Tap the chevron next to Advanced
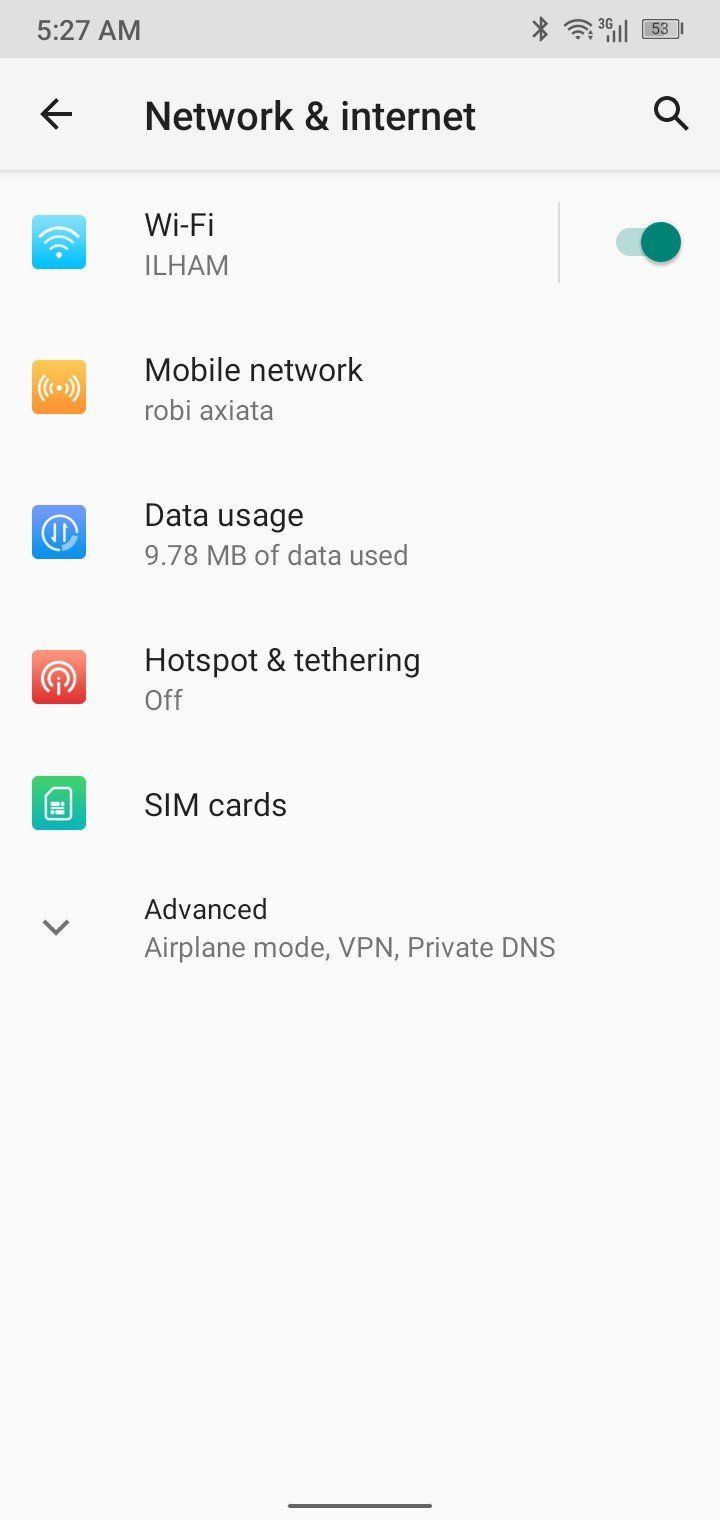 (x=56, y=927)
